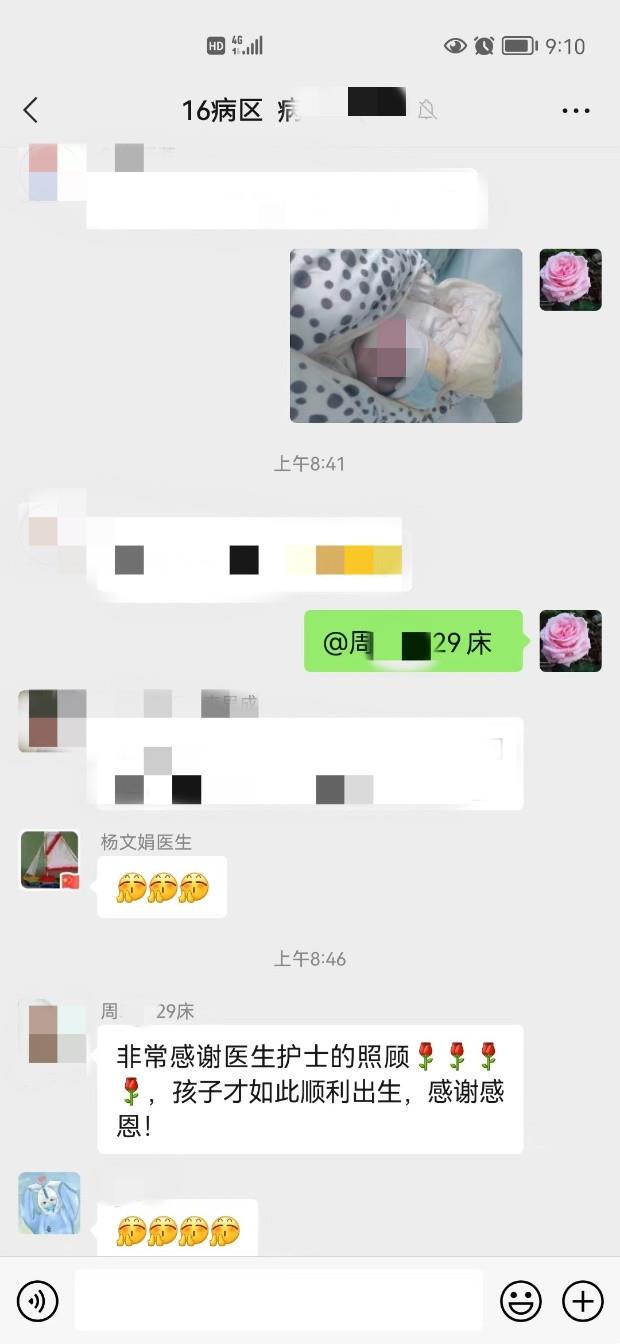View 杨文娟医生's profile avatar
The image size is (620, 1344).
pos(50,860)
